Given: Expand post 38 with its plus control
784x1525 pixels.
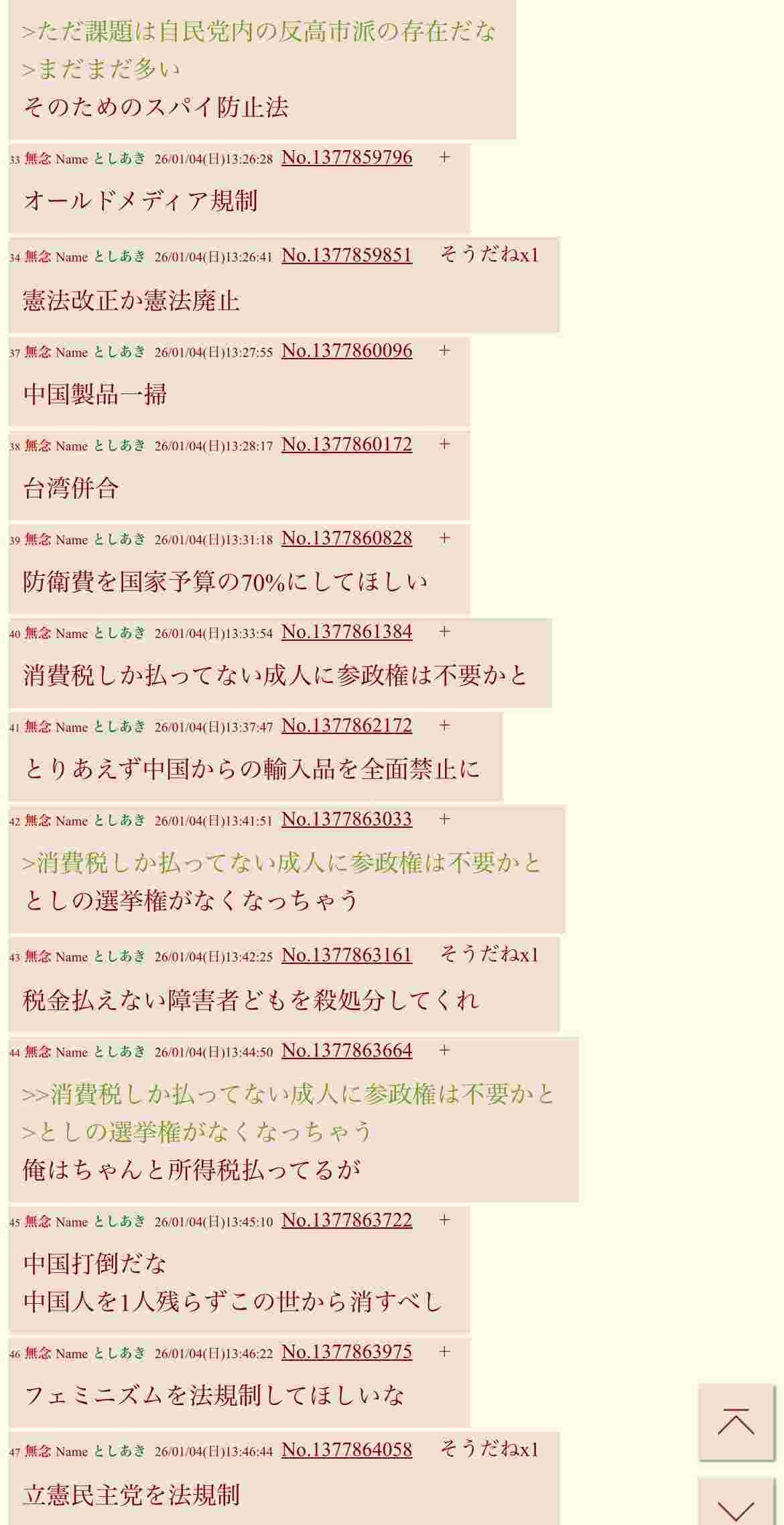Looking at the screenshot, I should (x=444, y=444).
